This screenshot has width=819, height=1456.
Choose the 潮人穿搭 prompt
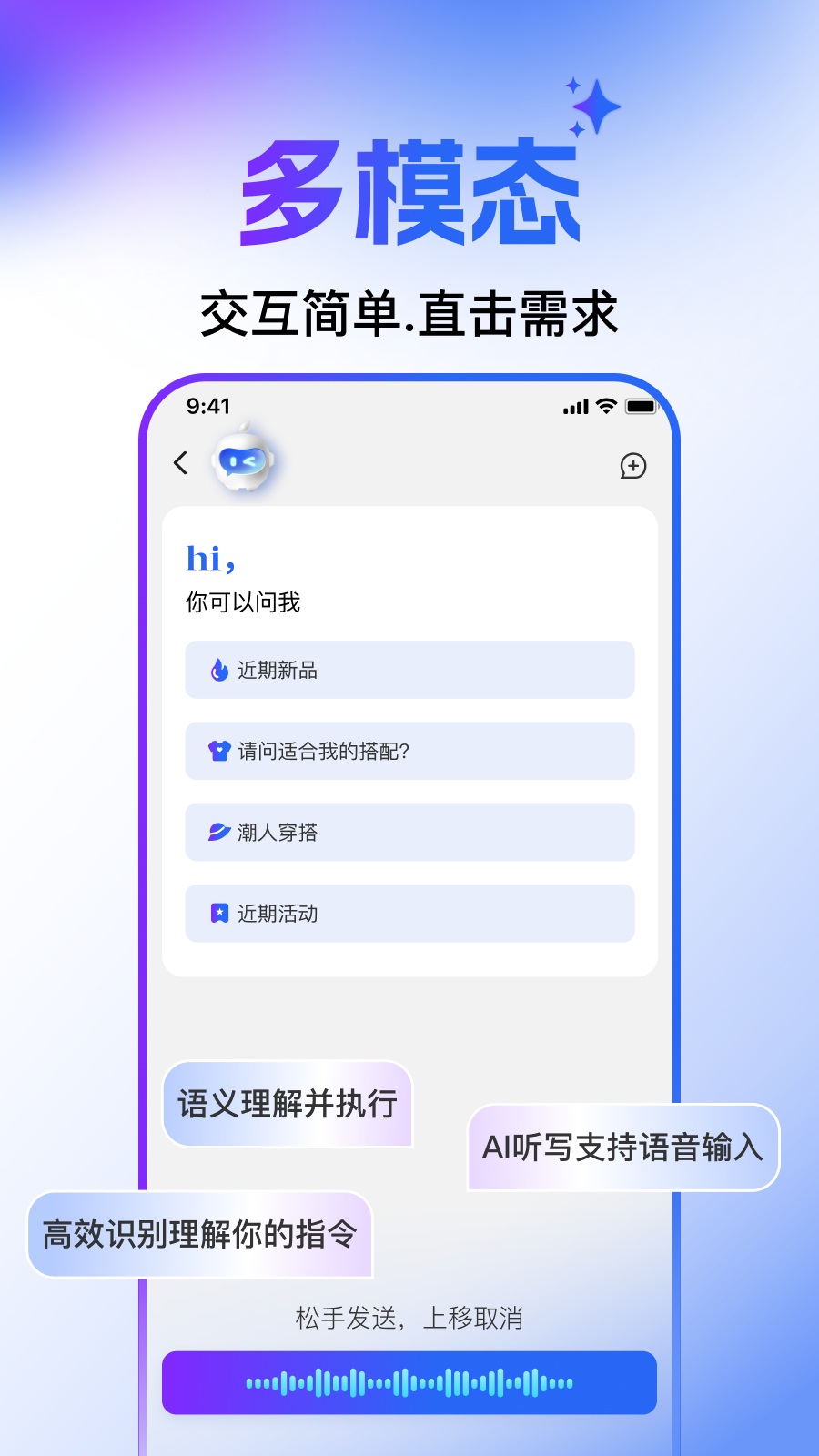pos(409,833)
